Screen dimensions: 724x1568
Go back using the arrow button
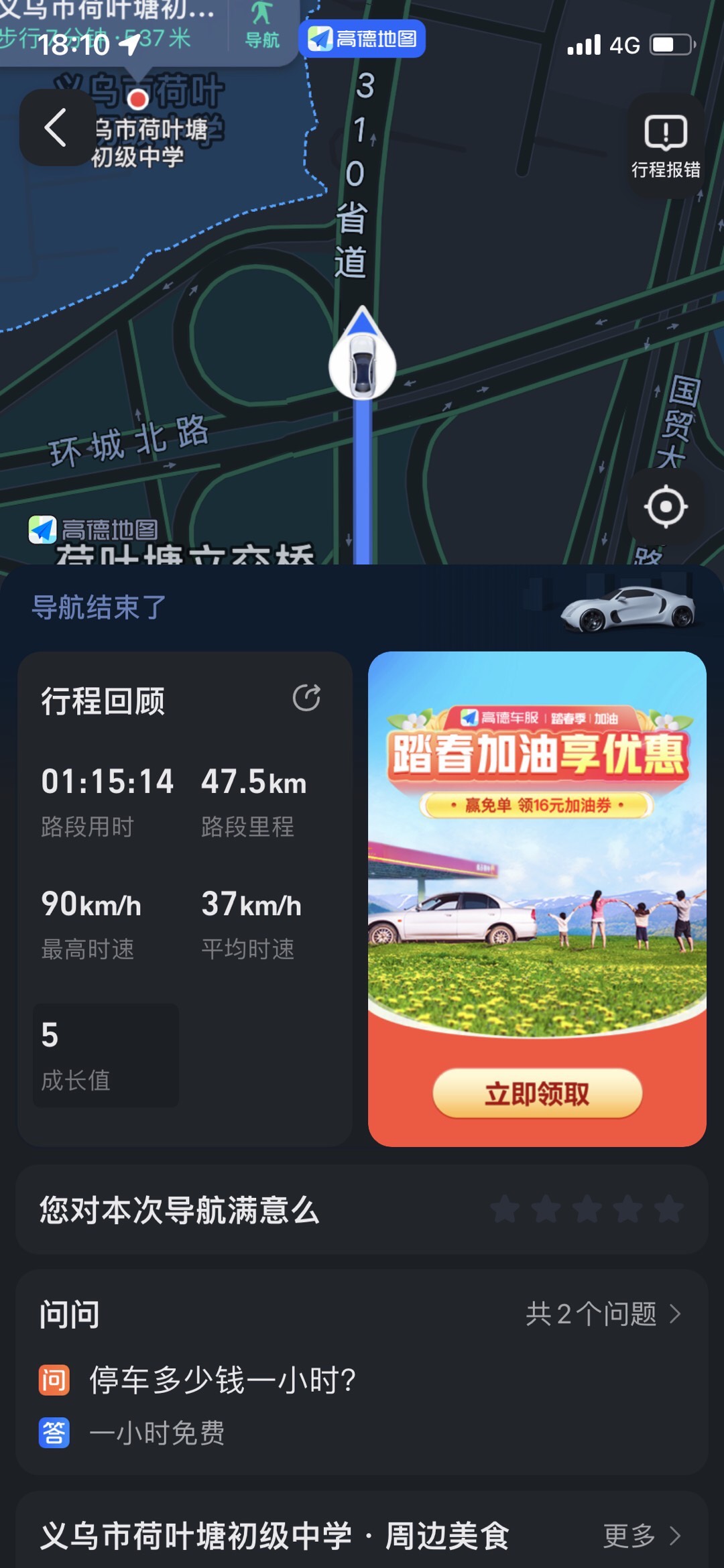[x=56, y=128]
